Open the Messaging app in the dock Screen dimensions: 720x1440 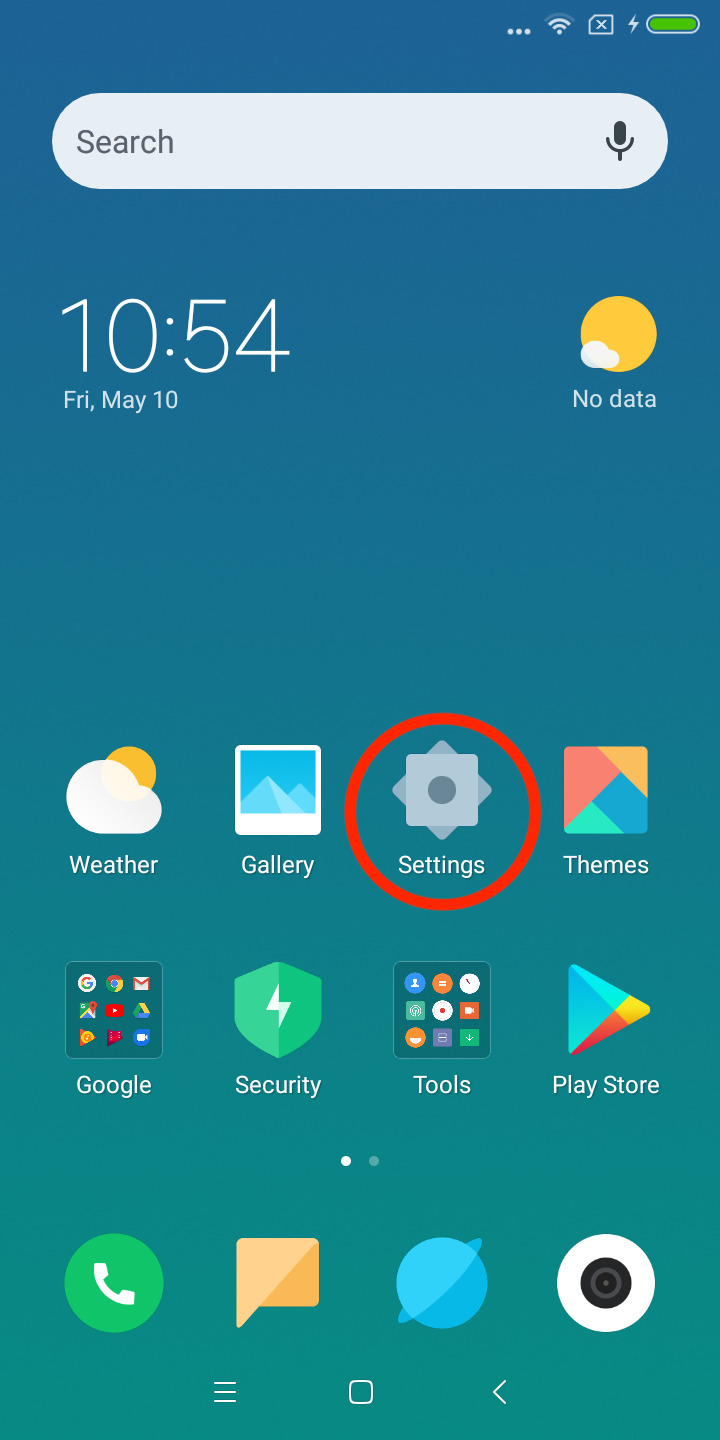tap(277, 1283)
